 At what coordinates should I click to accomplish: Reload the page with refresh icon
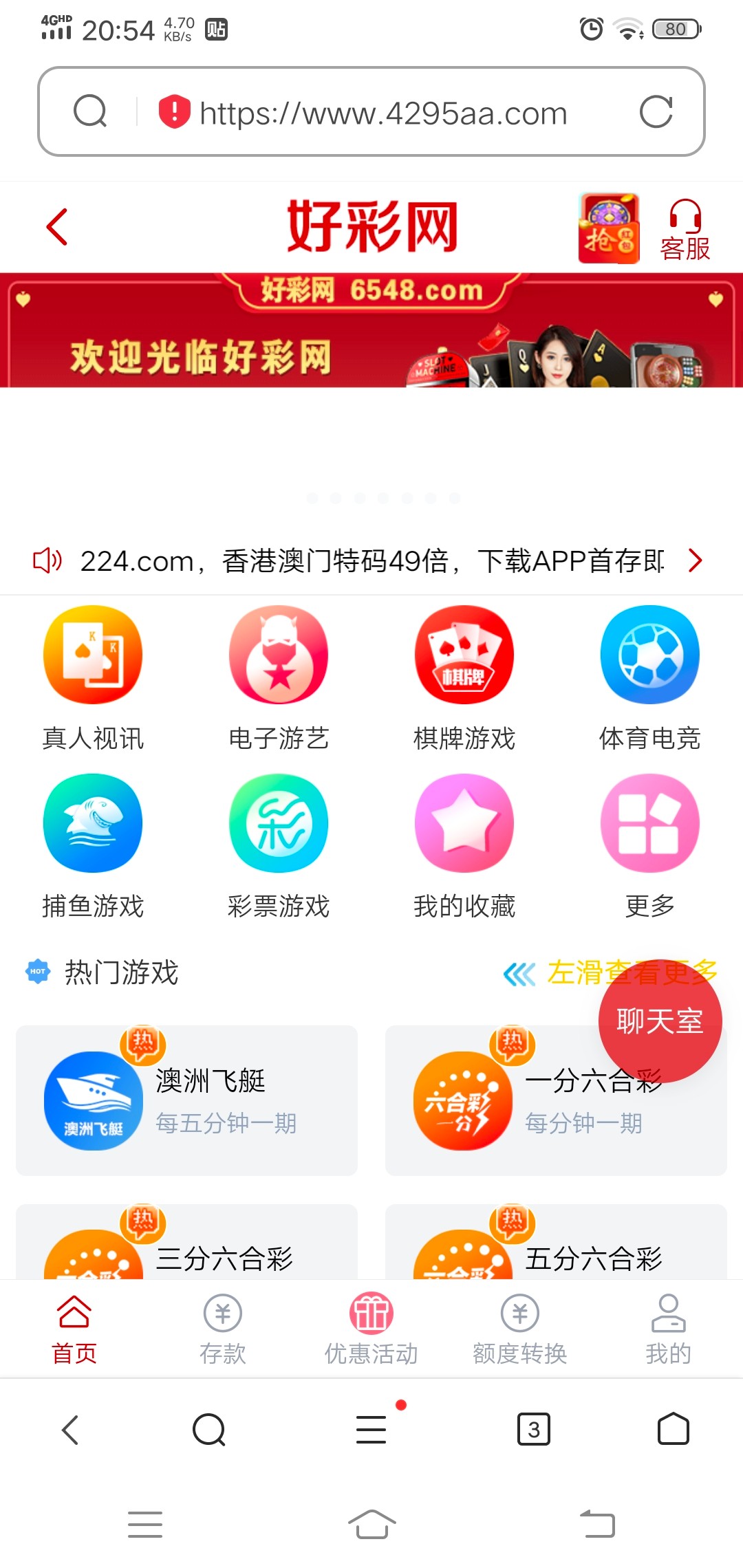(656, 112)
